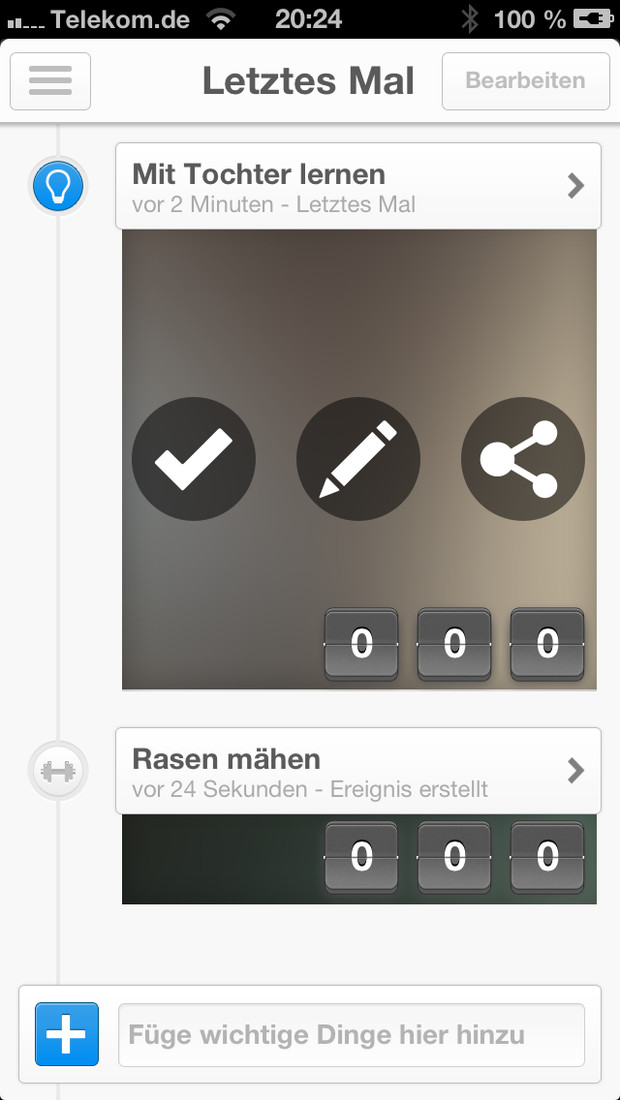Tap the Bearbeiten button
This screenshot has height=1100, width=620.
[x=525, y=81]
